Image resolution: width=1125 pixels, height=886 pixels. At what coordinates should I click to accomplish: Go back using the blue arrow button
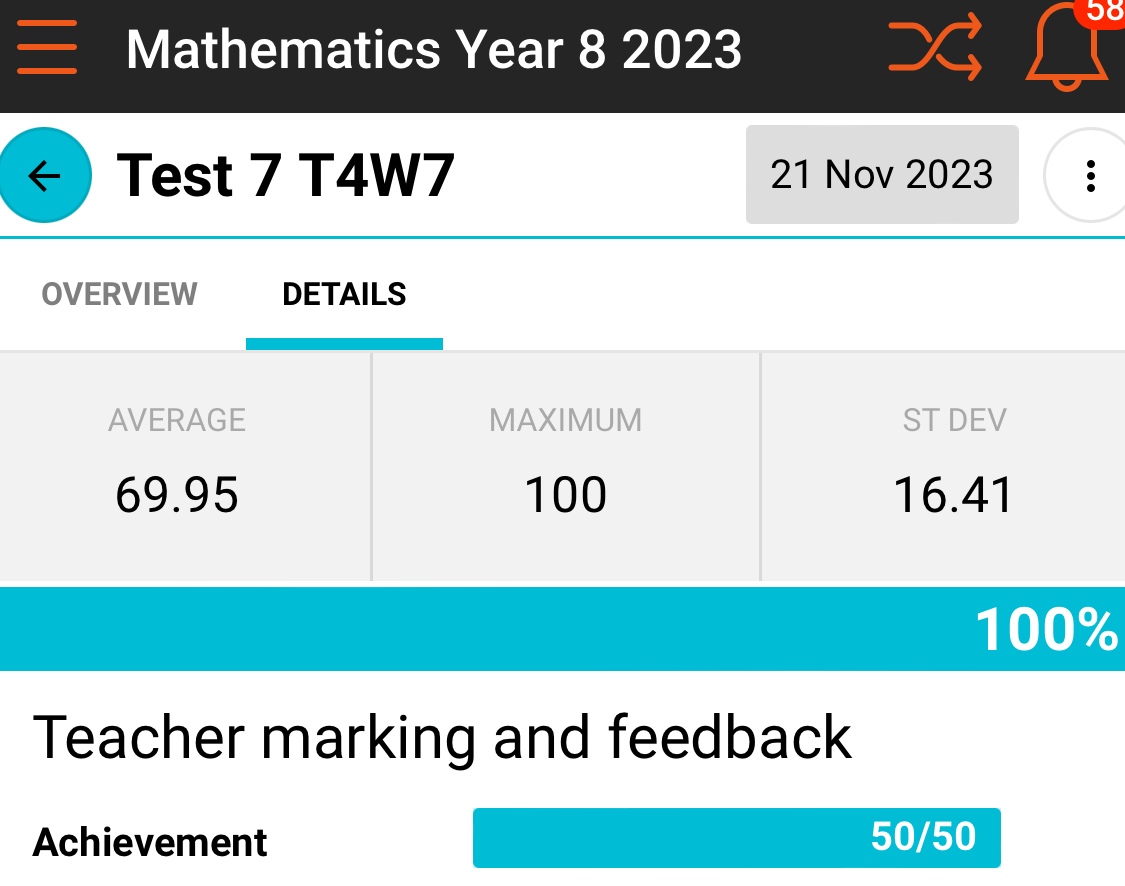[44, 176]
